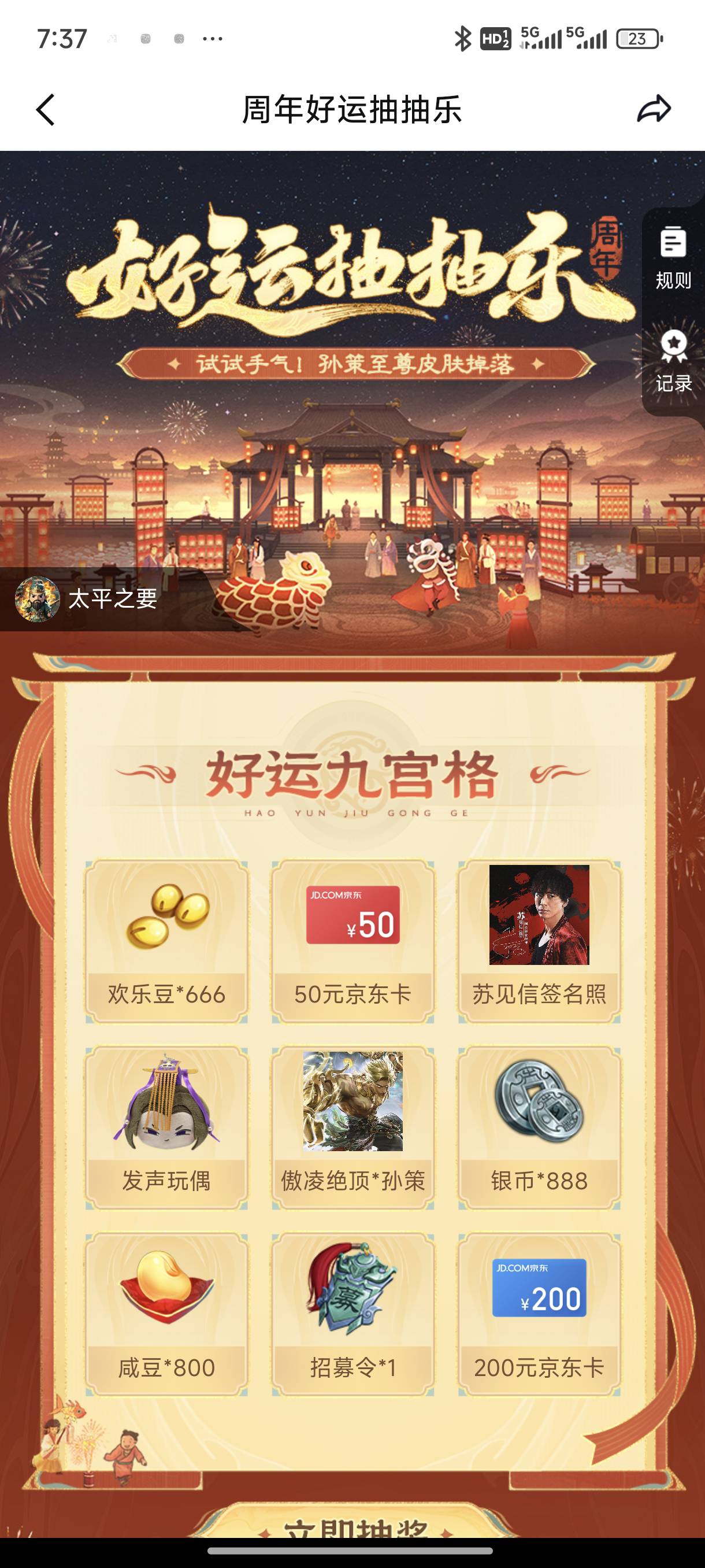
Task: Open the 招募令*1 prize tile
Action: 353,1314
